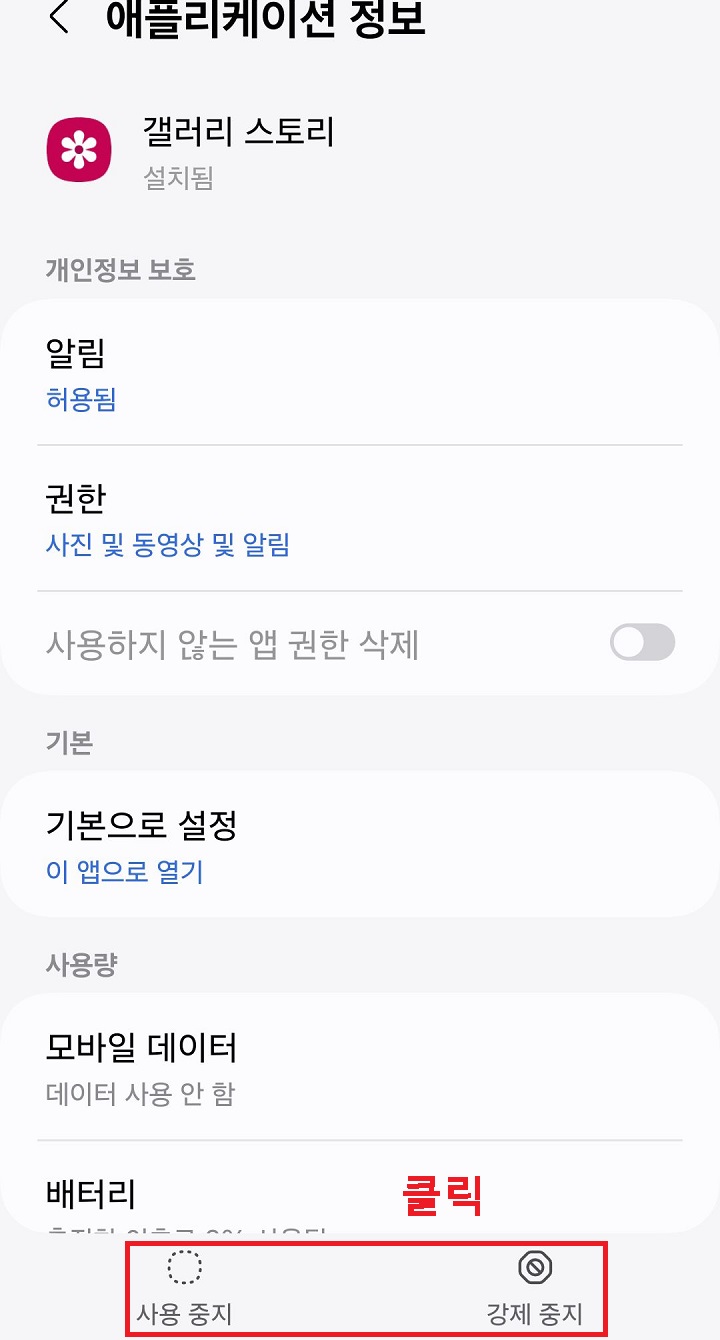The image size is (720, 1340).
Task: Open the 배터리 usage details
Action: point(85,1194)
